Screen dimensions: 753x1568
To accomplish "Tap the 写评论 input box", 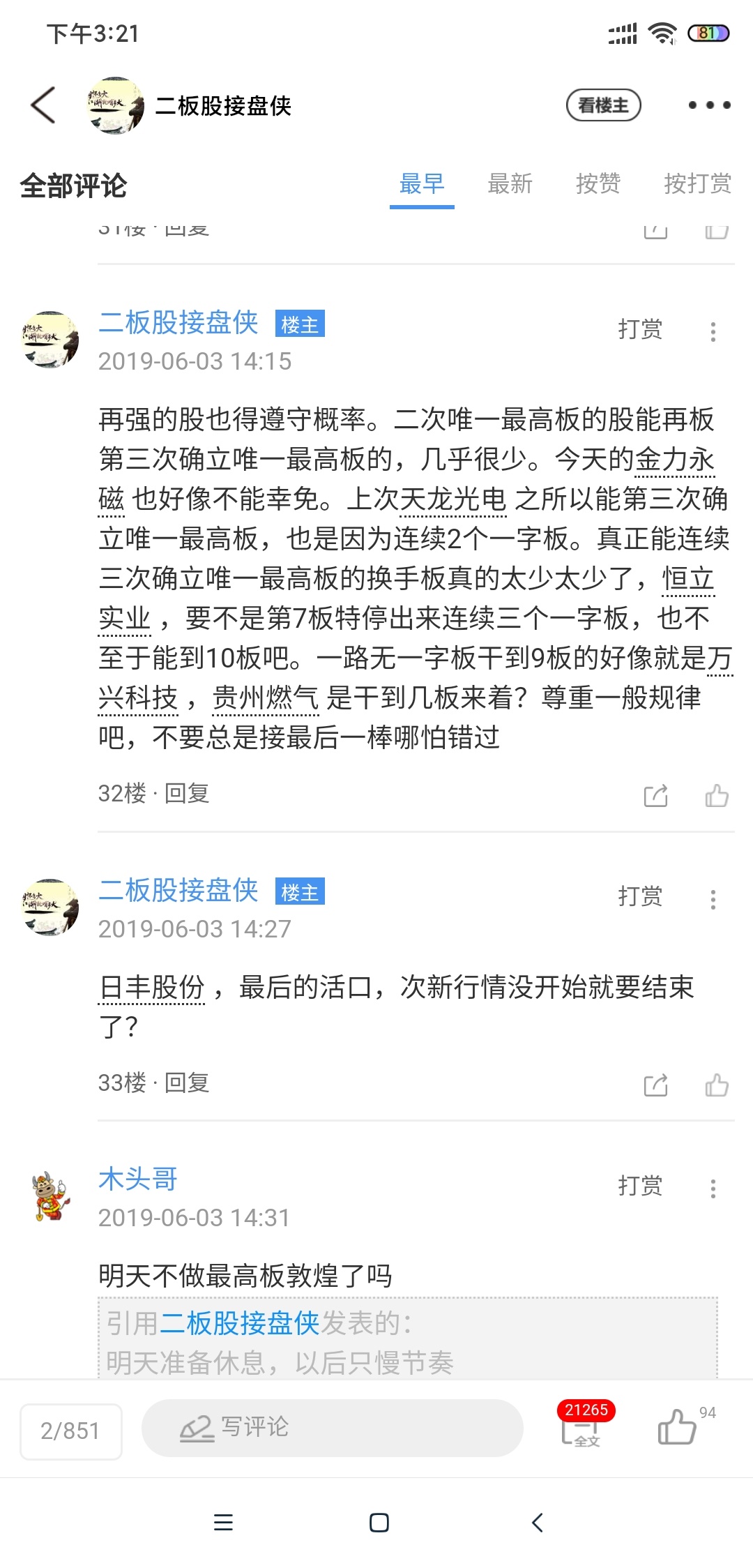I will coord(332,1428).
